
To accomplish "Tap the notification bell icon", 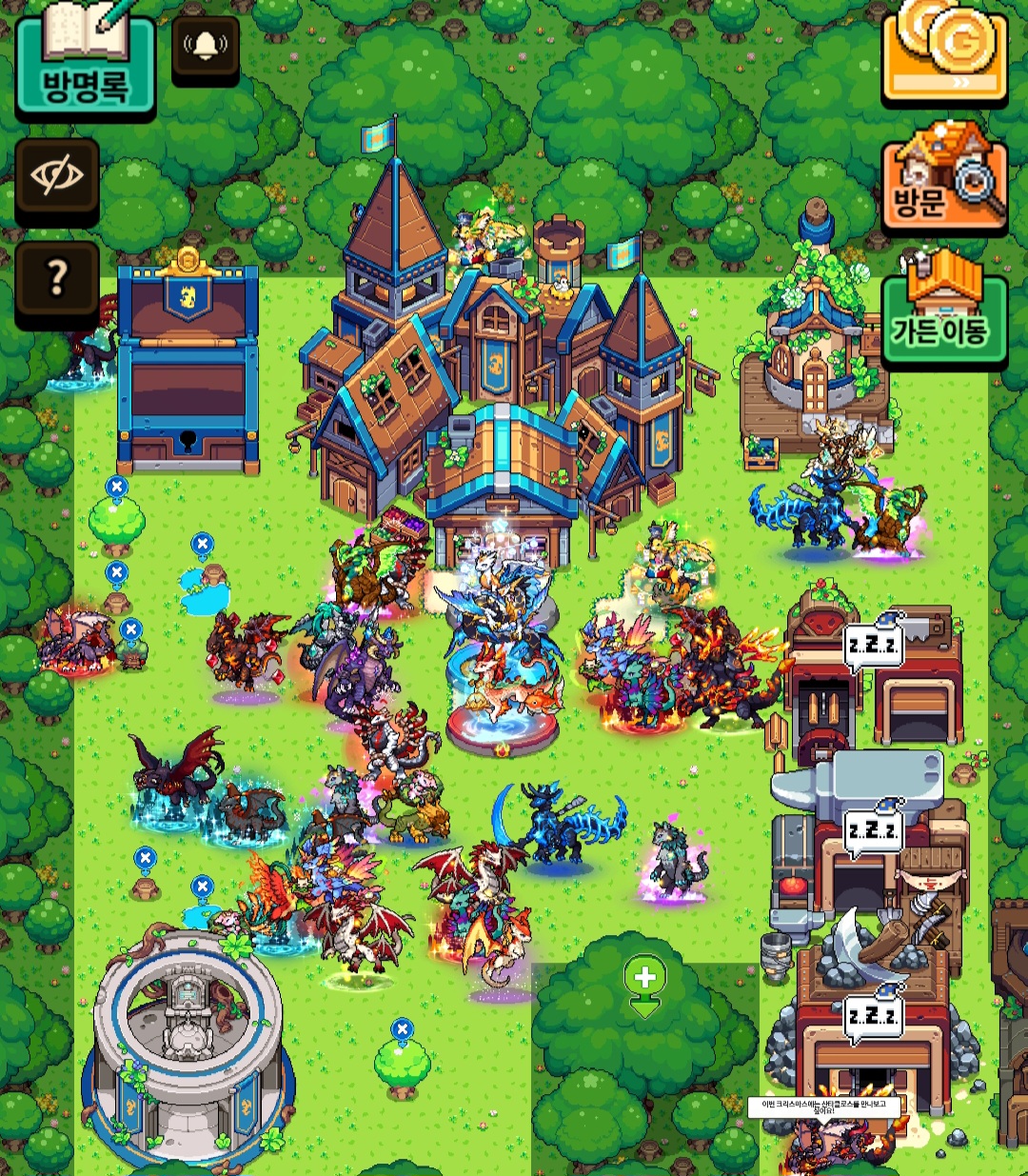I will pyautogui.click(x=206, y=48).
